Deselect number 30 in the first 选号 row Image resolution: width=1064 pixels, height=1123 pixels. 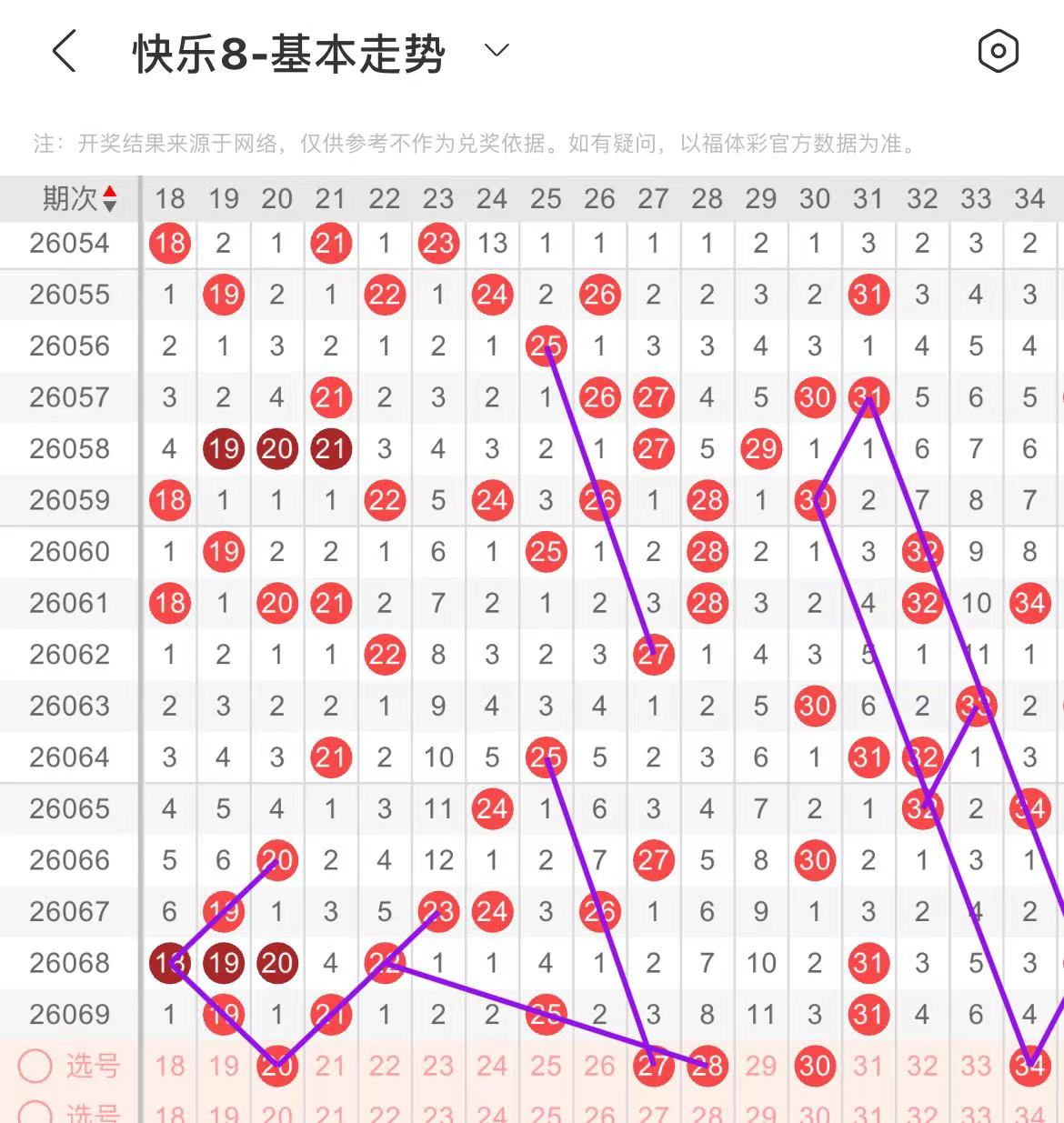coord(815,1066)
